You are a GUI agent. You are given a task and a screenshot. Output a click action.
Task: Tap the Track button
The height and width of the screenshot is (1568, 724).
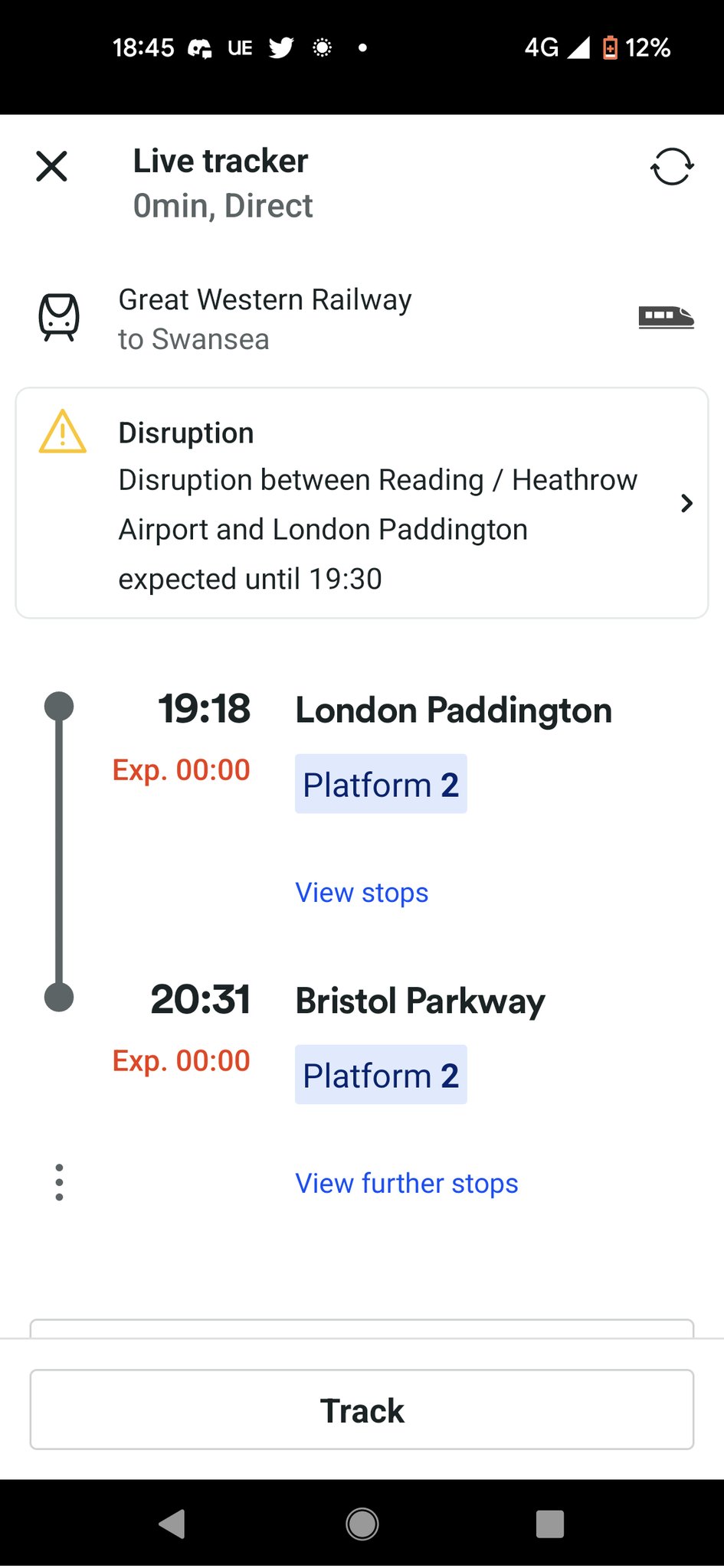pyautogui.click(x=362, y=1410)
